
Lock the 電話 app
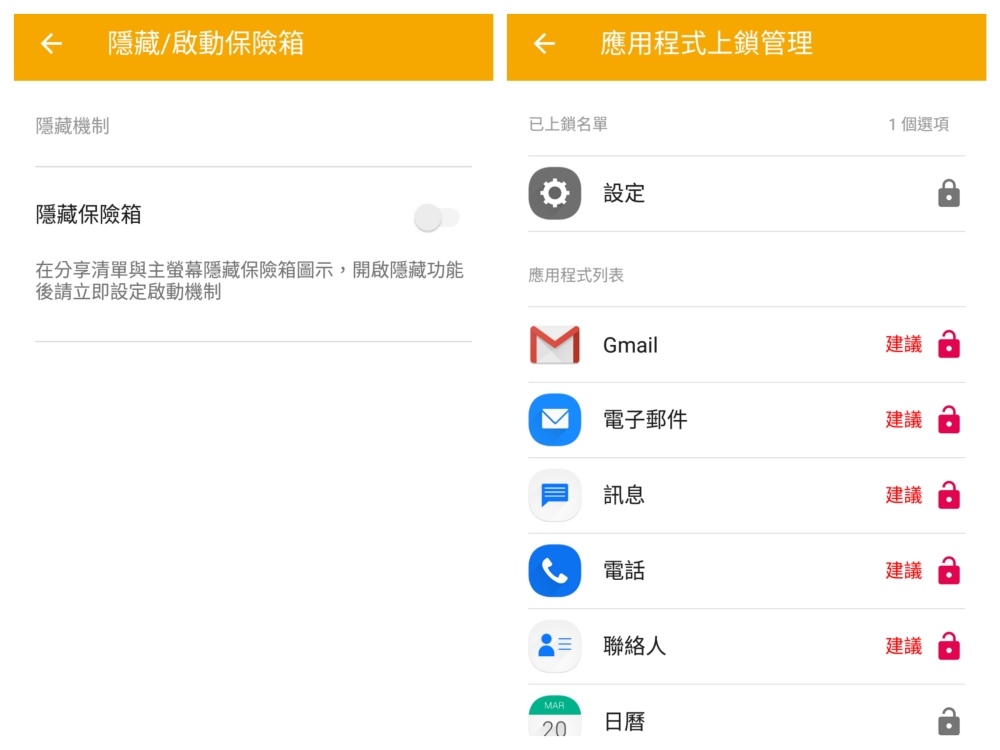(x=948, y=571)
